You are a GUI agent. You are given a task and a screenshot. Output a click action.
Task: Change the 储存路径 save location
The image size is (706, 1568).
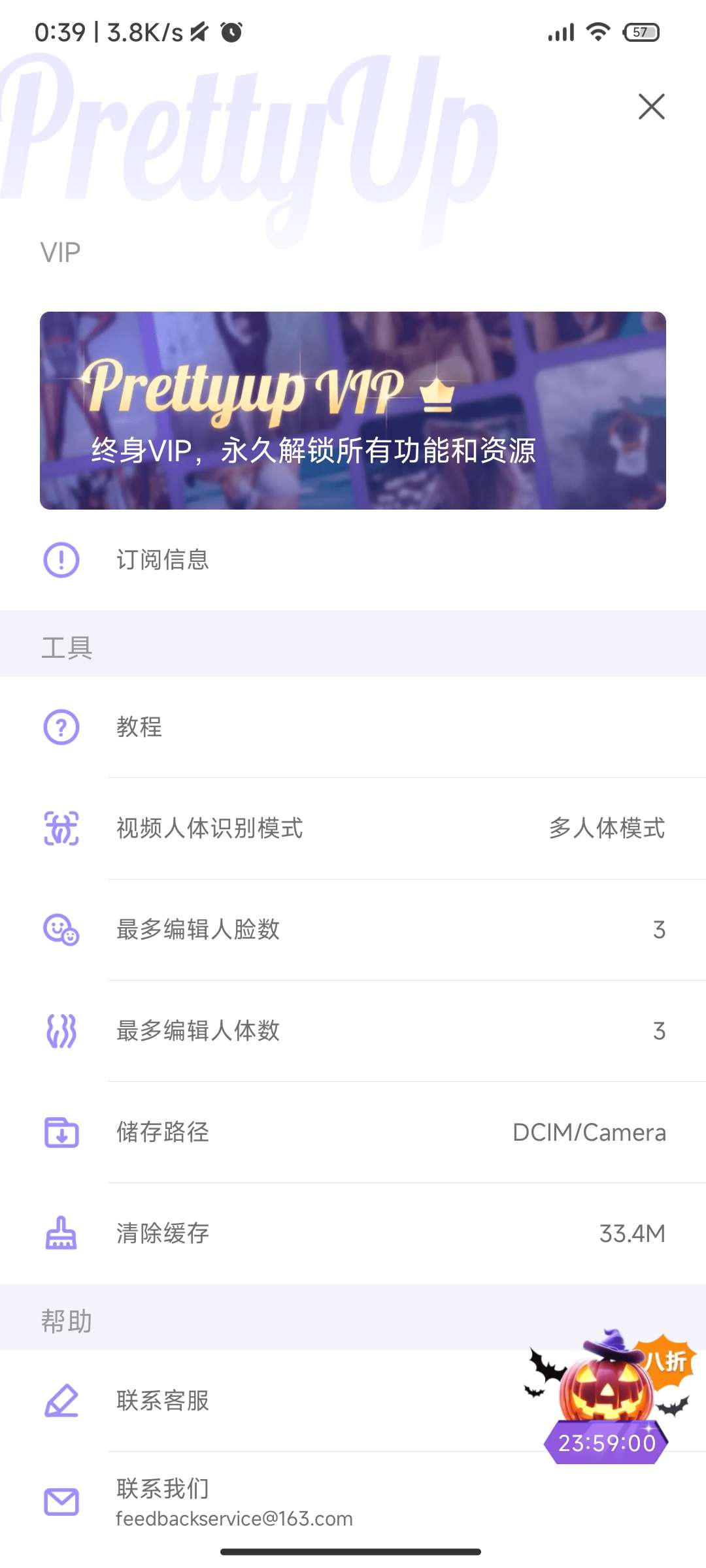pyautogui.click(x=353, y=1132)
